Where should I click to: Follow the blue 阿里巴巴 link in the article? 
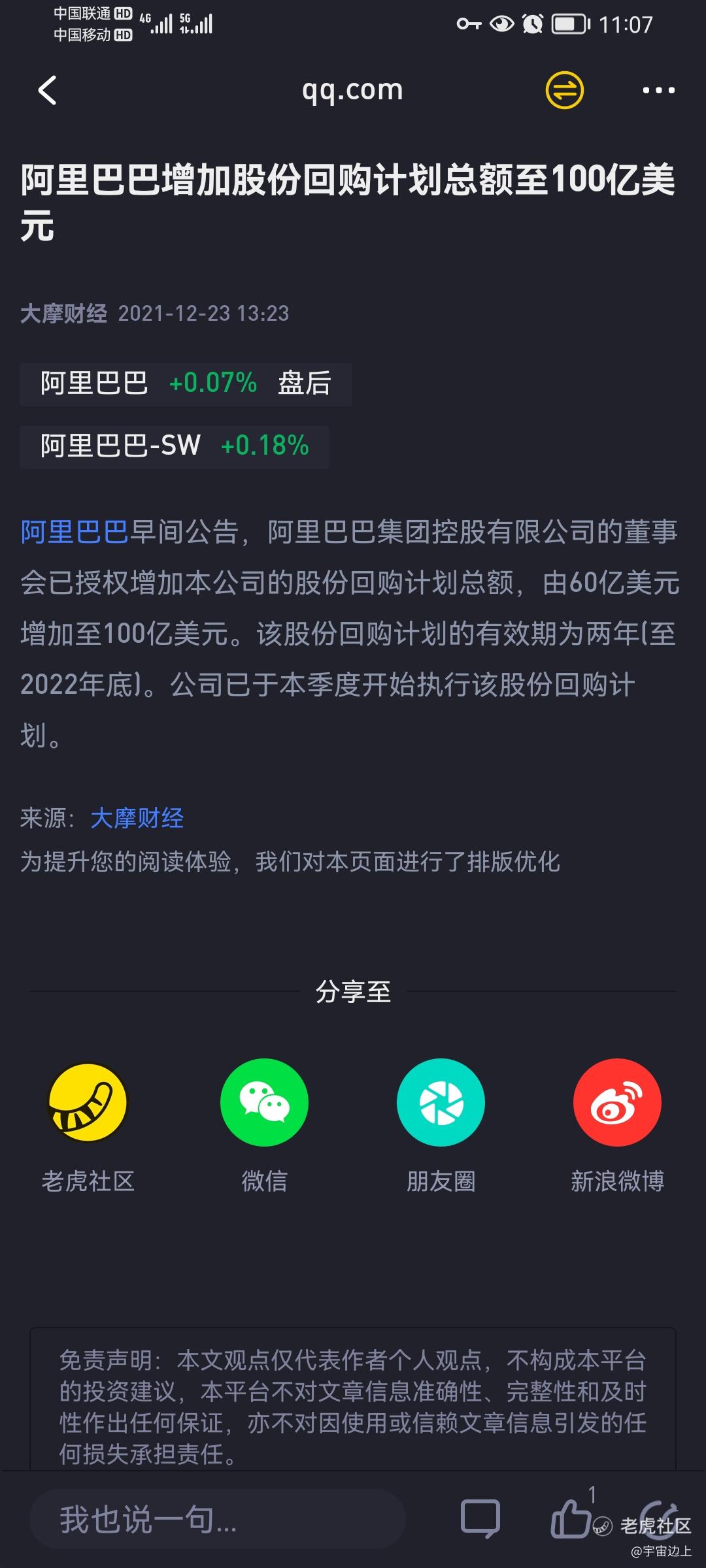(75, 532)
